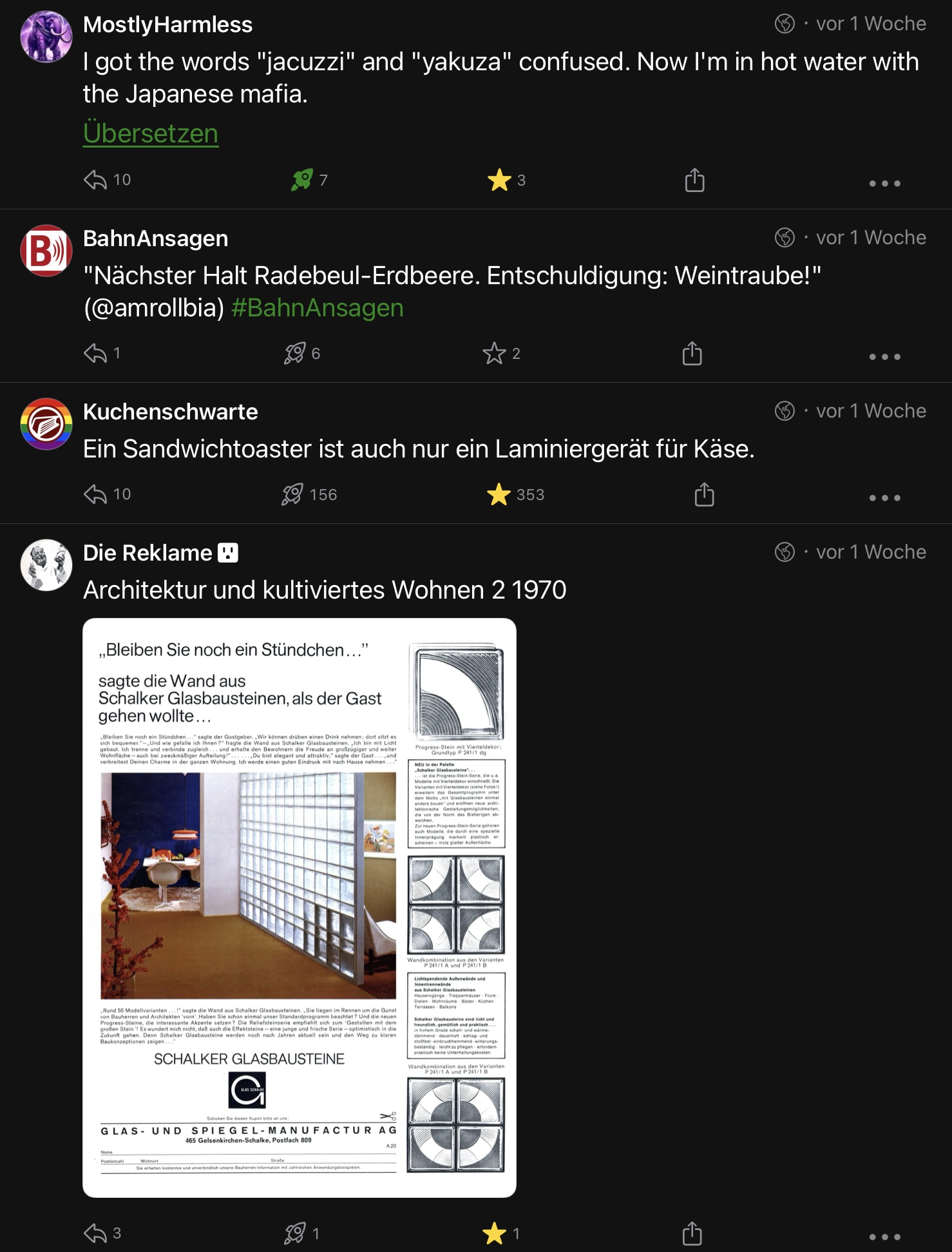
Task: Open MostlyHarmless's profile avatar
Action: [46, 37]
